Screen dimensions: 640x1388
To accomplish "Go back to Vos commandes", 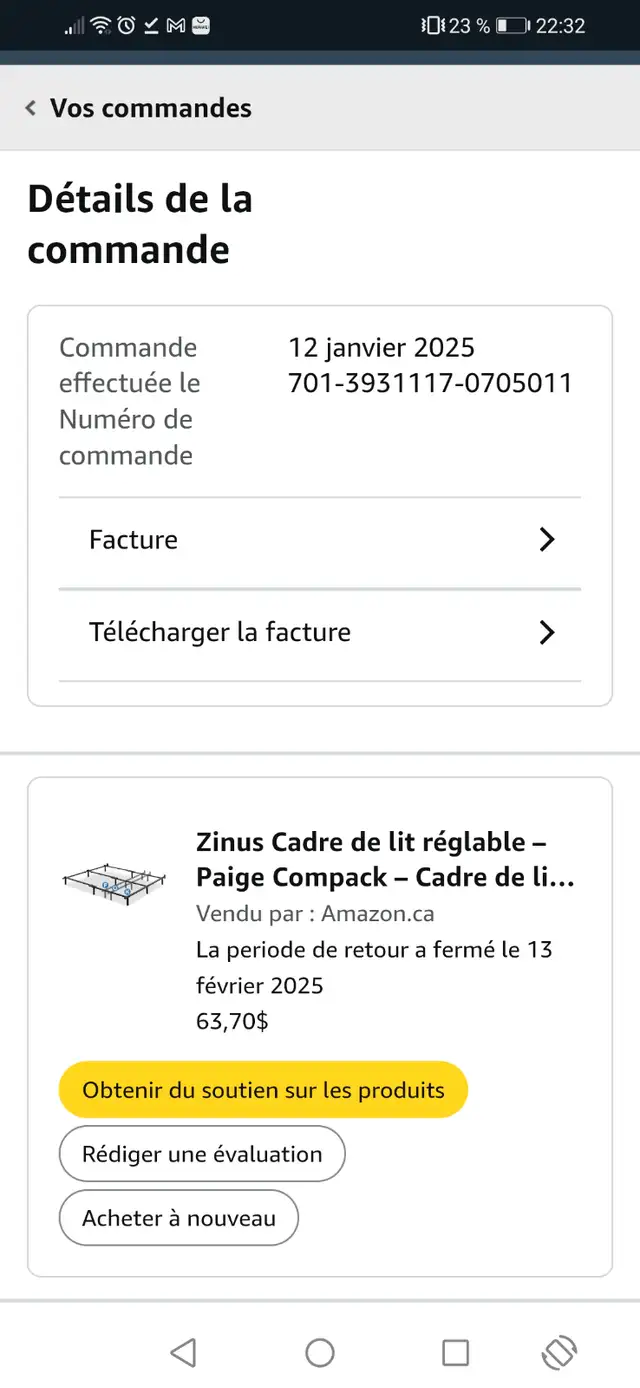I will [x=140, y=108].
